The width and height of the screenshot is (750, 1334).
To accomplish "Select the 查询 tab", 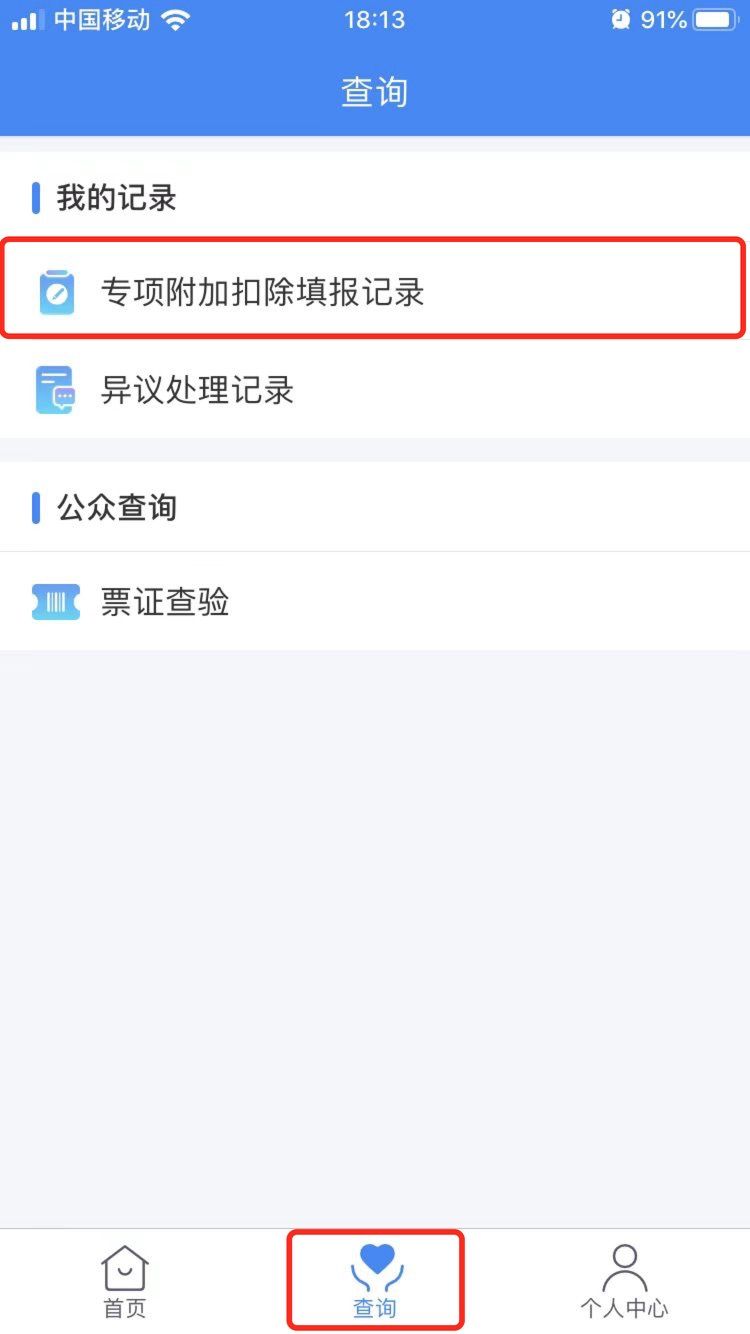I will (375, 1281).
